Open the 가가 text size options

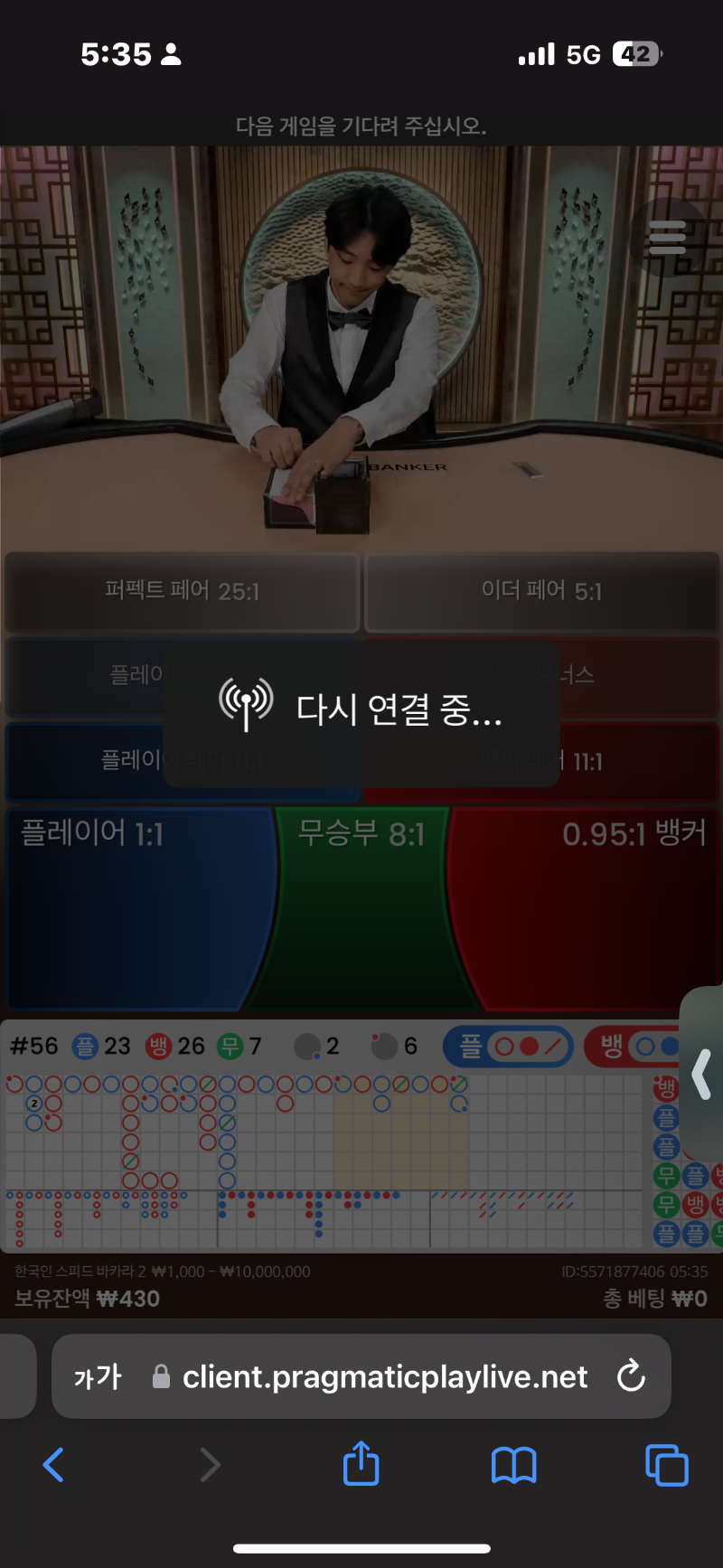tap(98, 1377)
